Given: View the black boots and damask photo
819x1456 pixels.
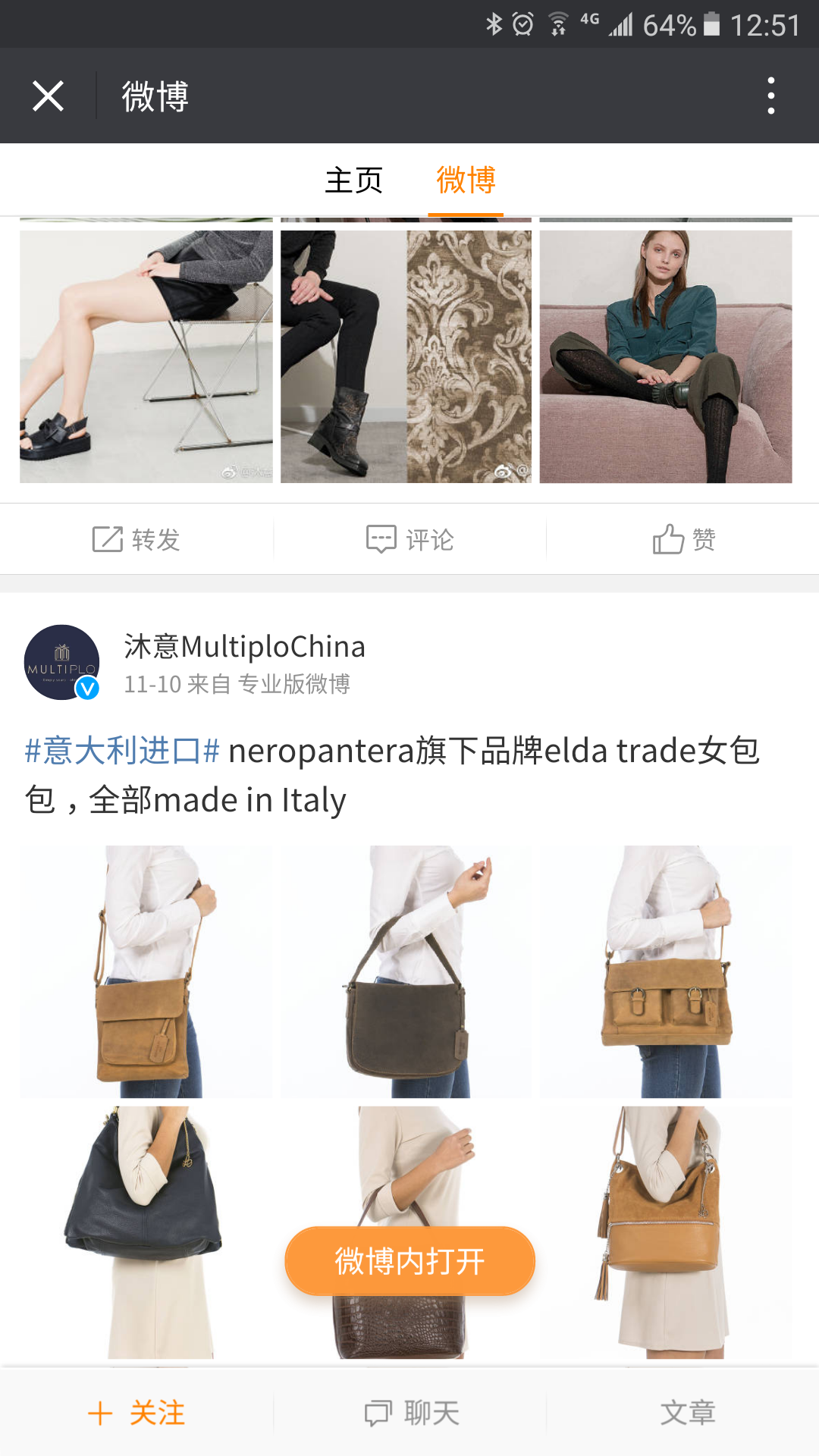Looking at the screenshot, I should [406, 356].
